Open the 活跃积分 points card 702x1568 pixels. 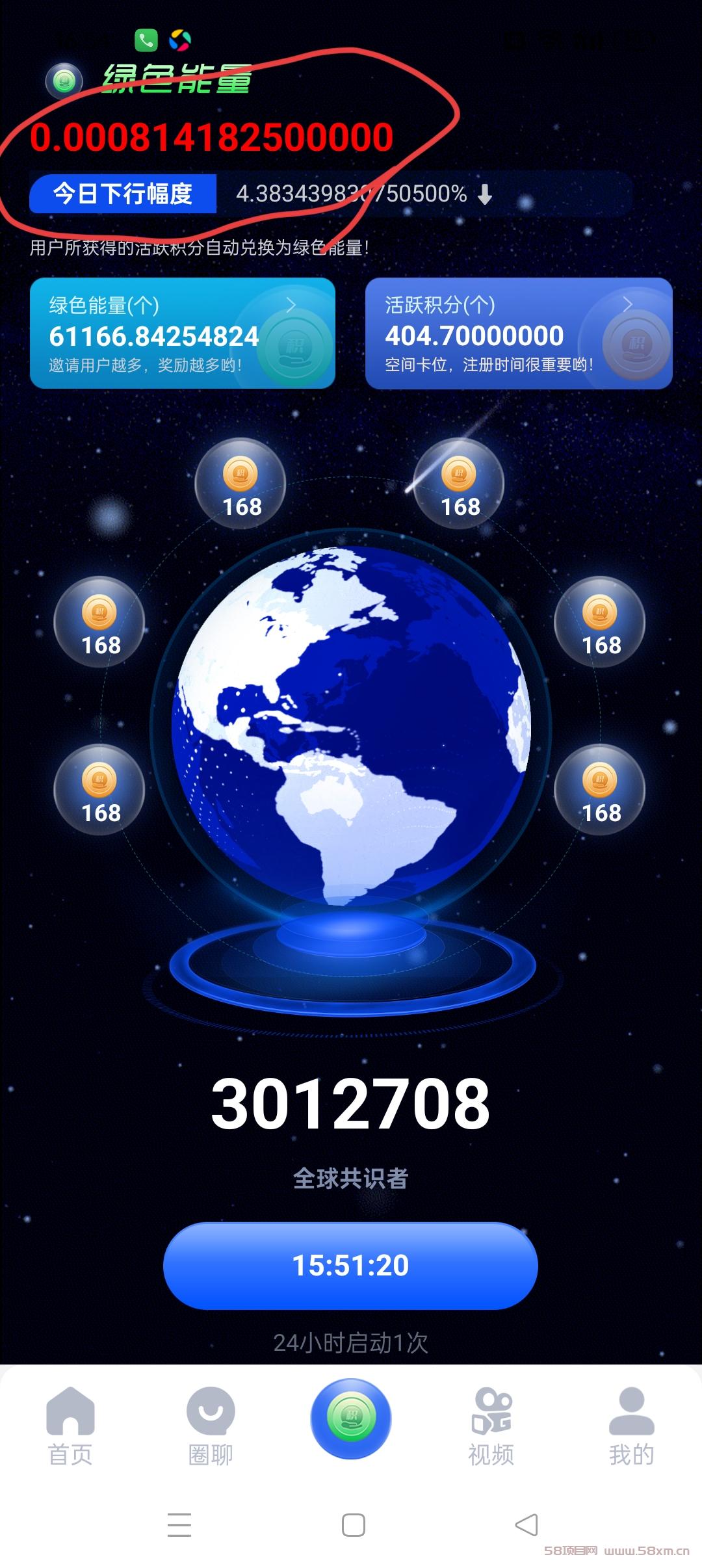[519, 333]
